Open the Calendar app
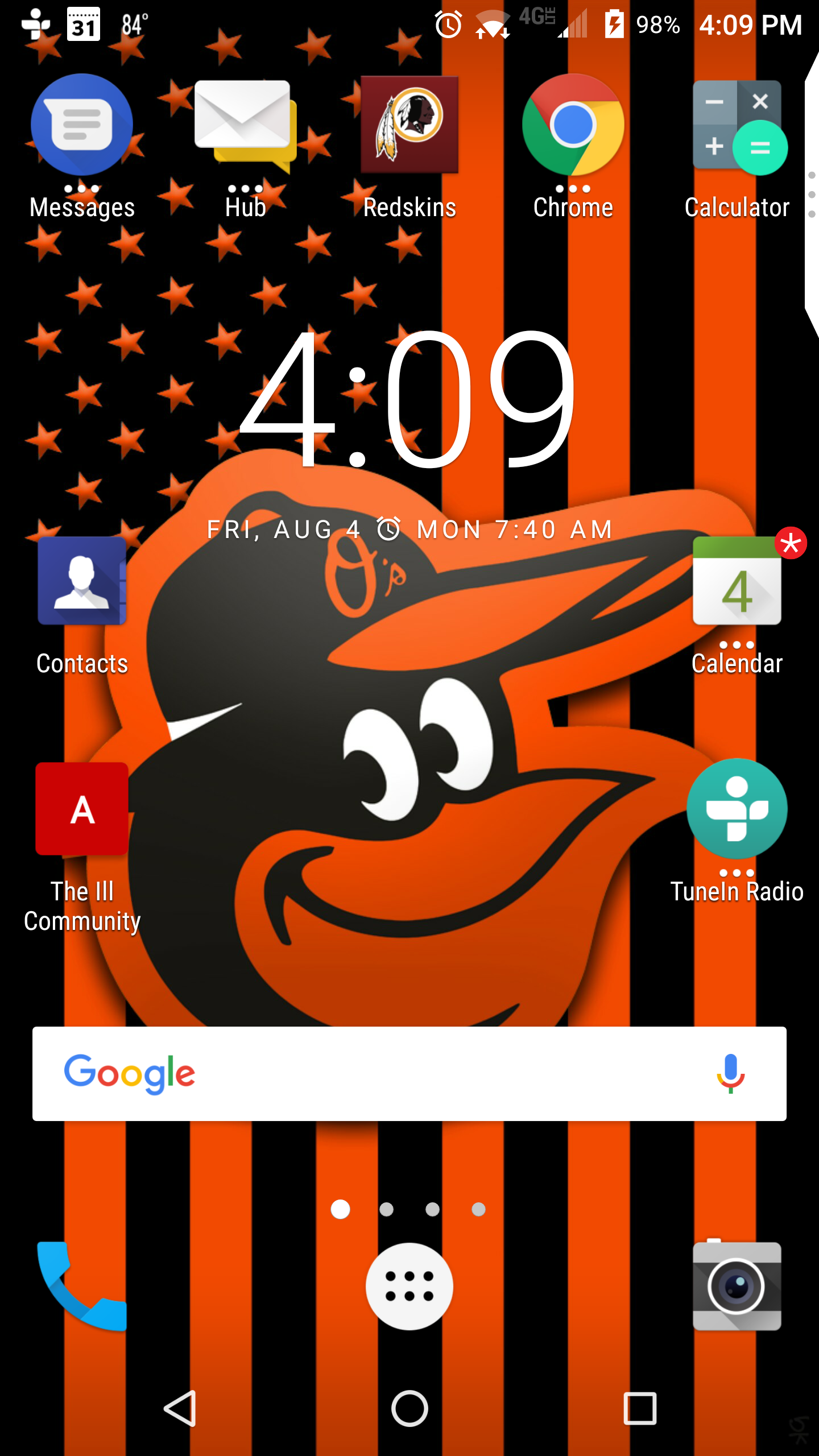The width and height of the screenshot is (819, 1456). [737, 581]
